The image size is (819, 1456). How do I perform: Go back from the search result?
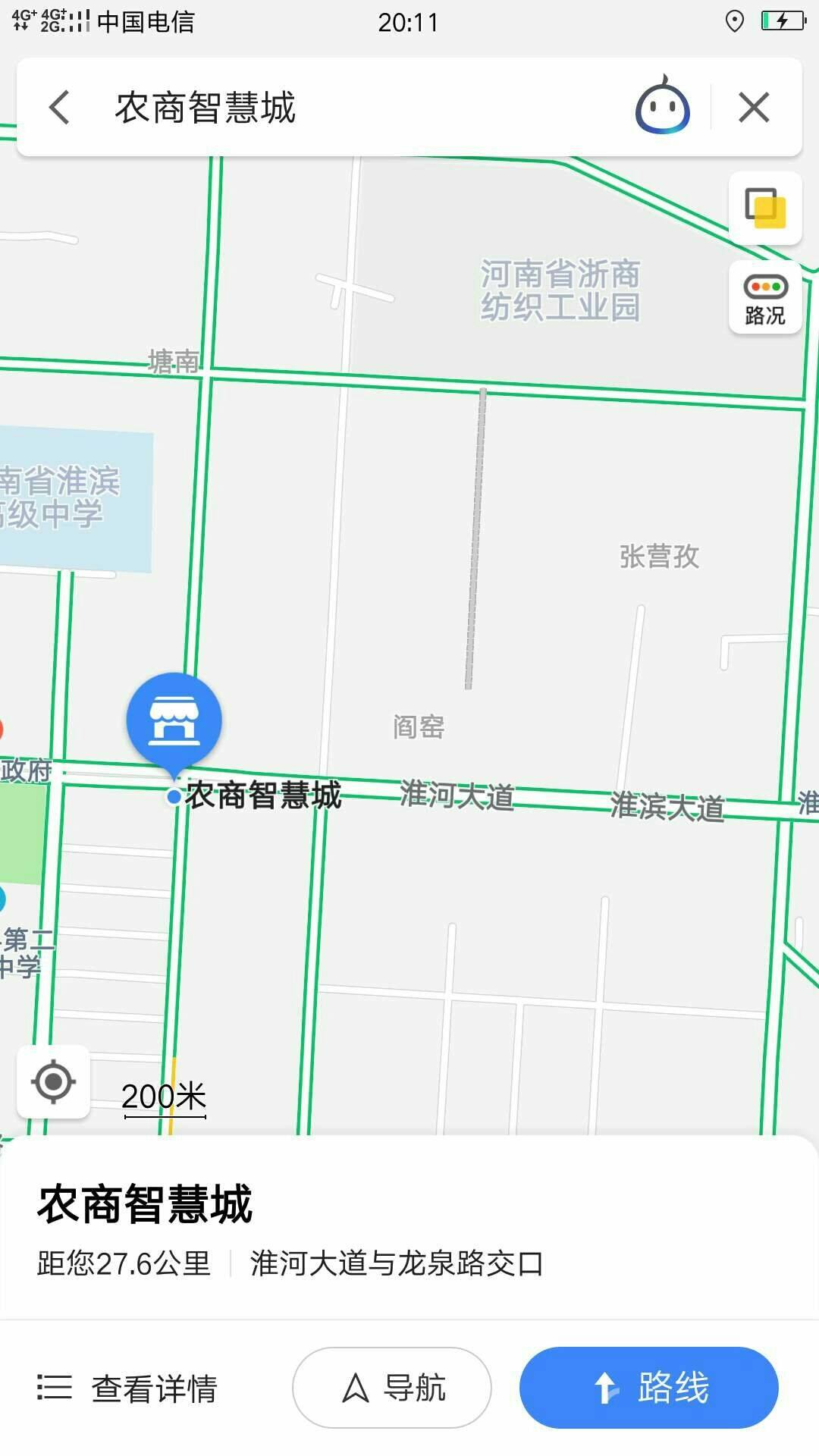point(59,107)
